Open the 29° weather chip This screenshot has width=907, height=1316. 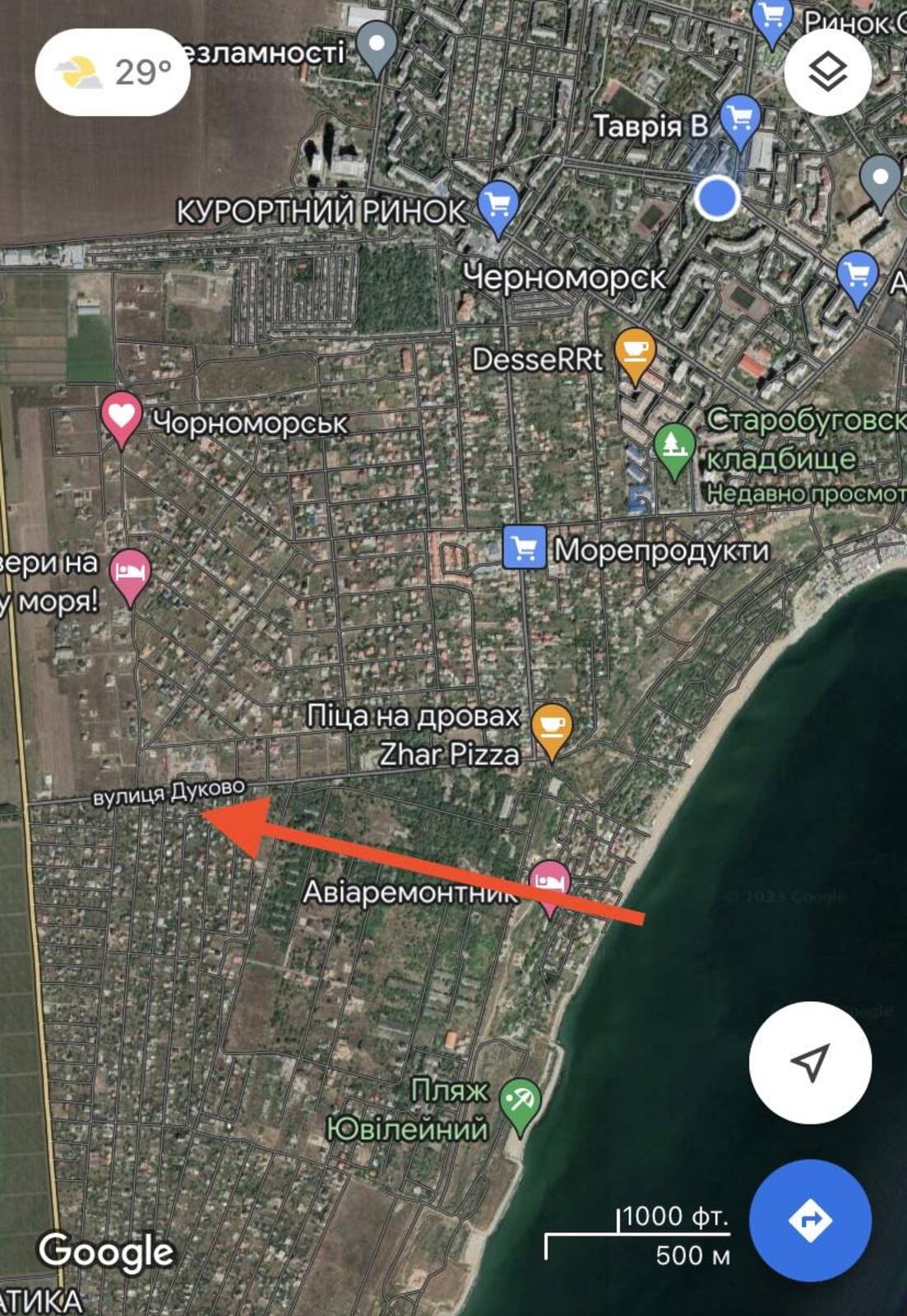[113, 72]
